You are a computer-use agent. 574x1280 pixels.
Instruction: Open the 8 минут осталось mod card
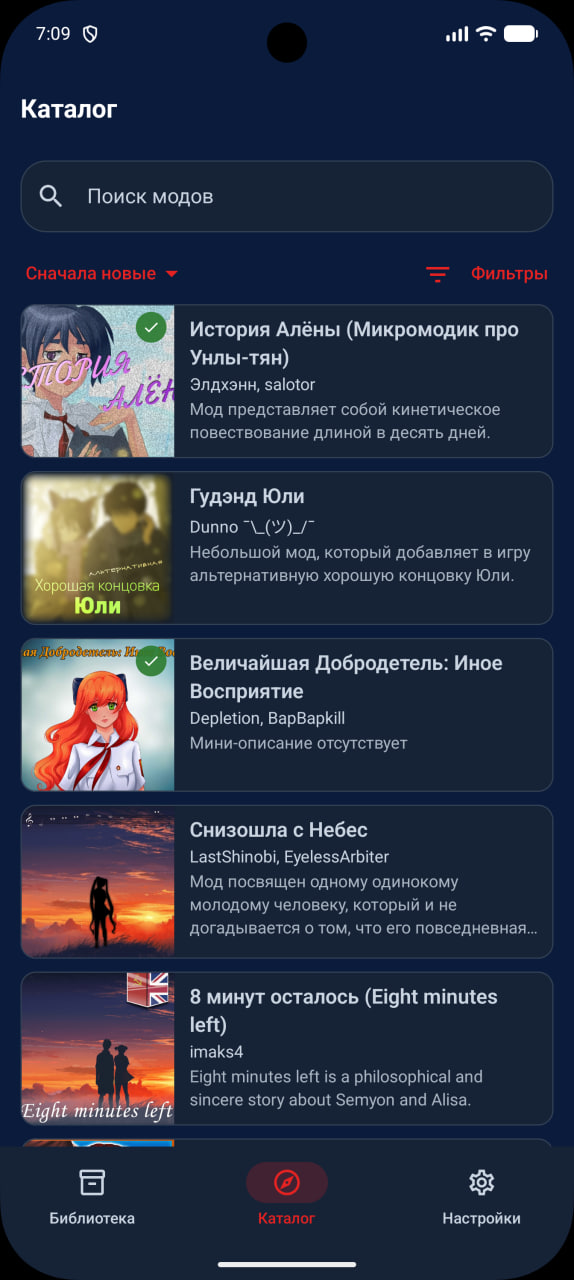(x=287, y=1049)
